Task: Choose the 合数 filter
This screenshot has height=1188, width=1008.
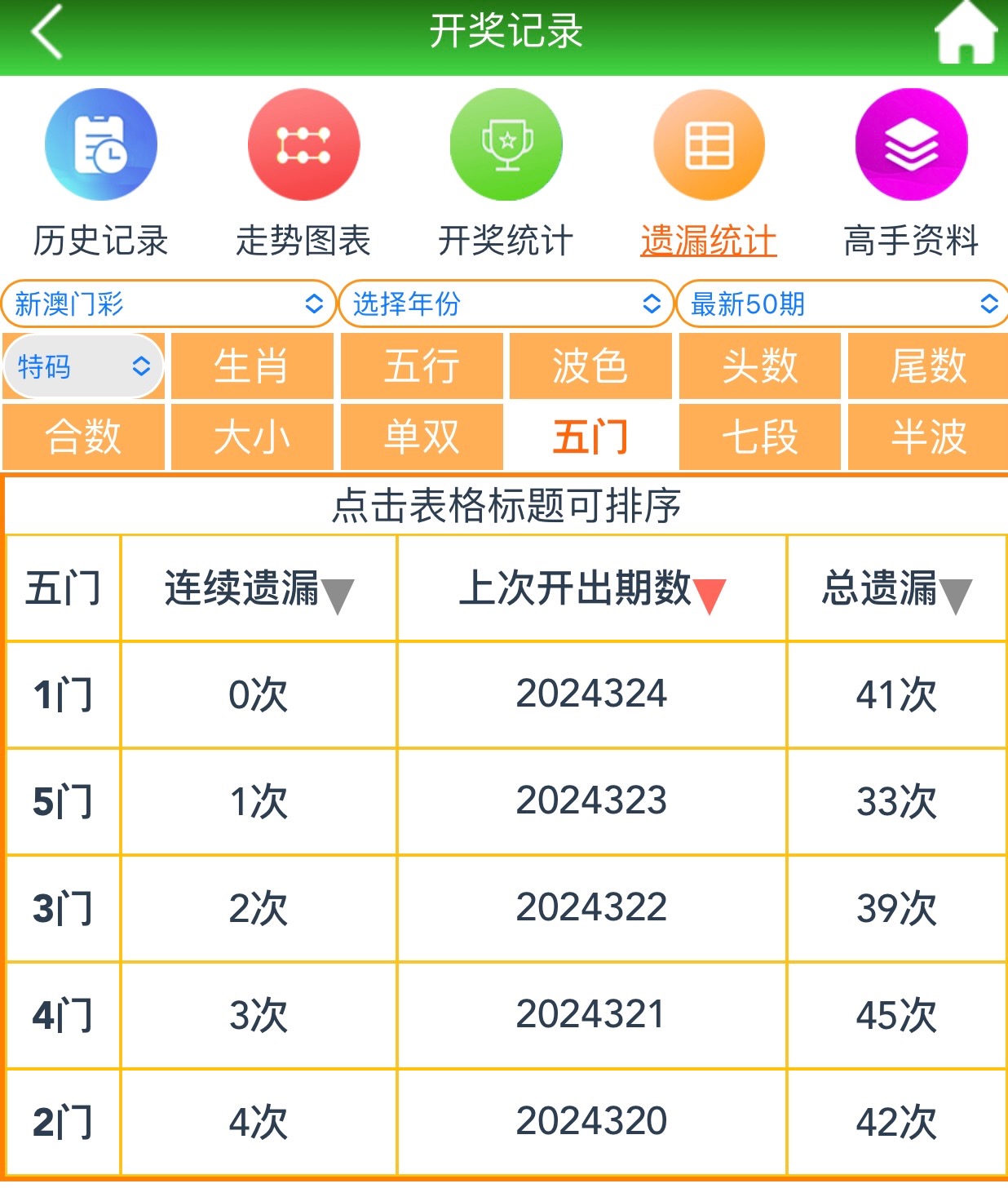Action: click(84, 437)
